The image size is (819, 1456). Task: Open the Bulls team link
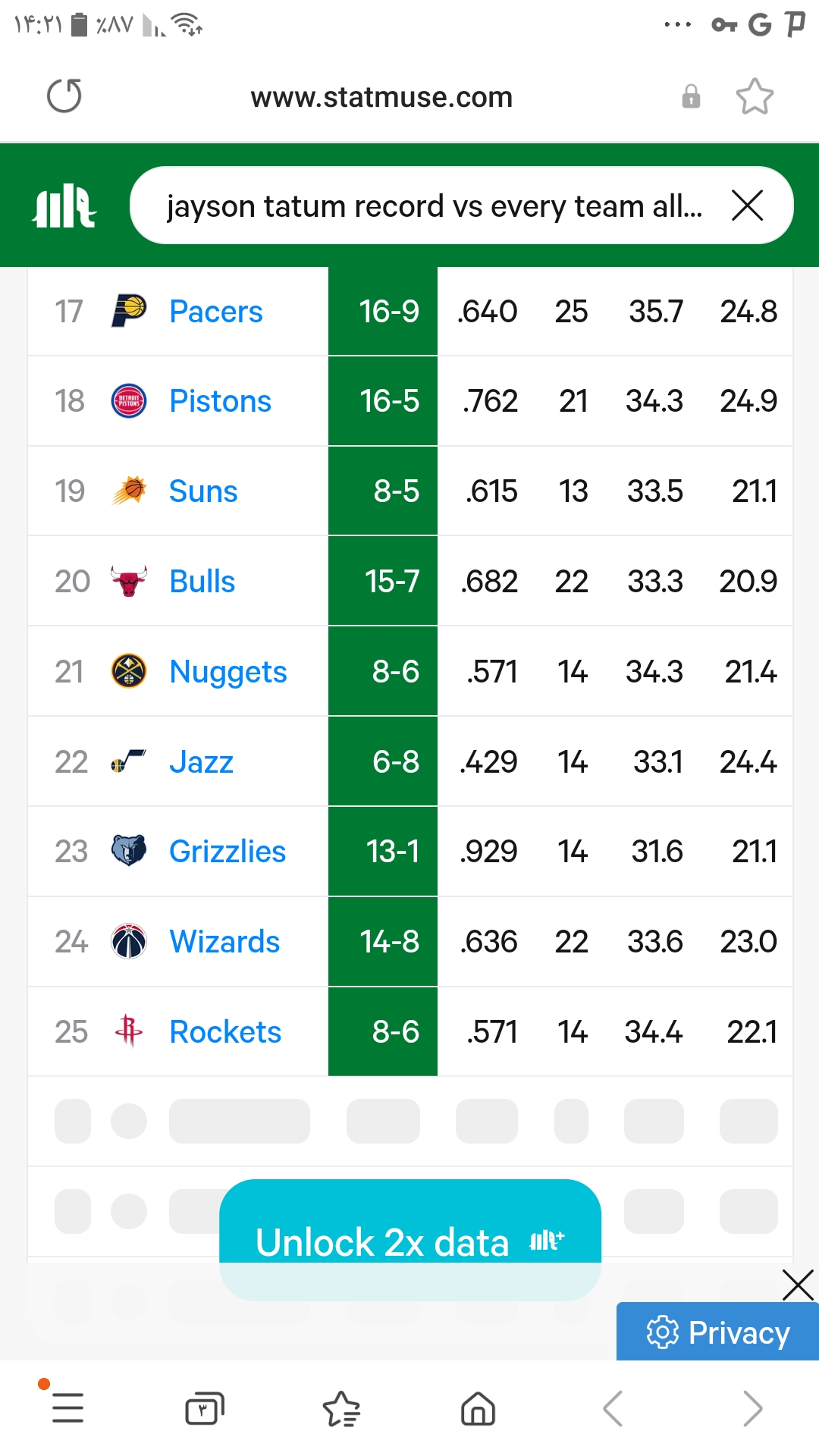[x=202, y=582]
